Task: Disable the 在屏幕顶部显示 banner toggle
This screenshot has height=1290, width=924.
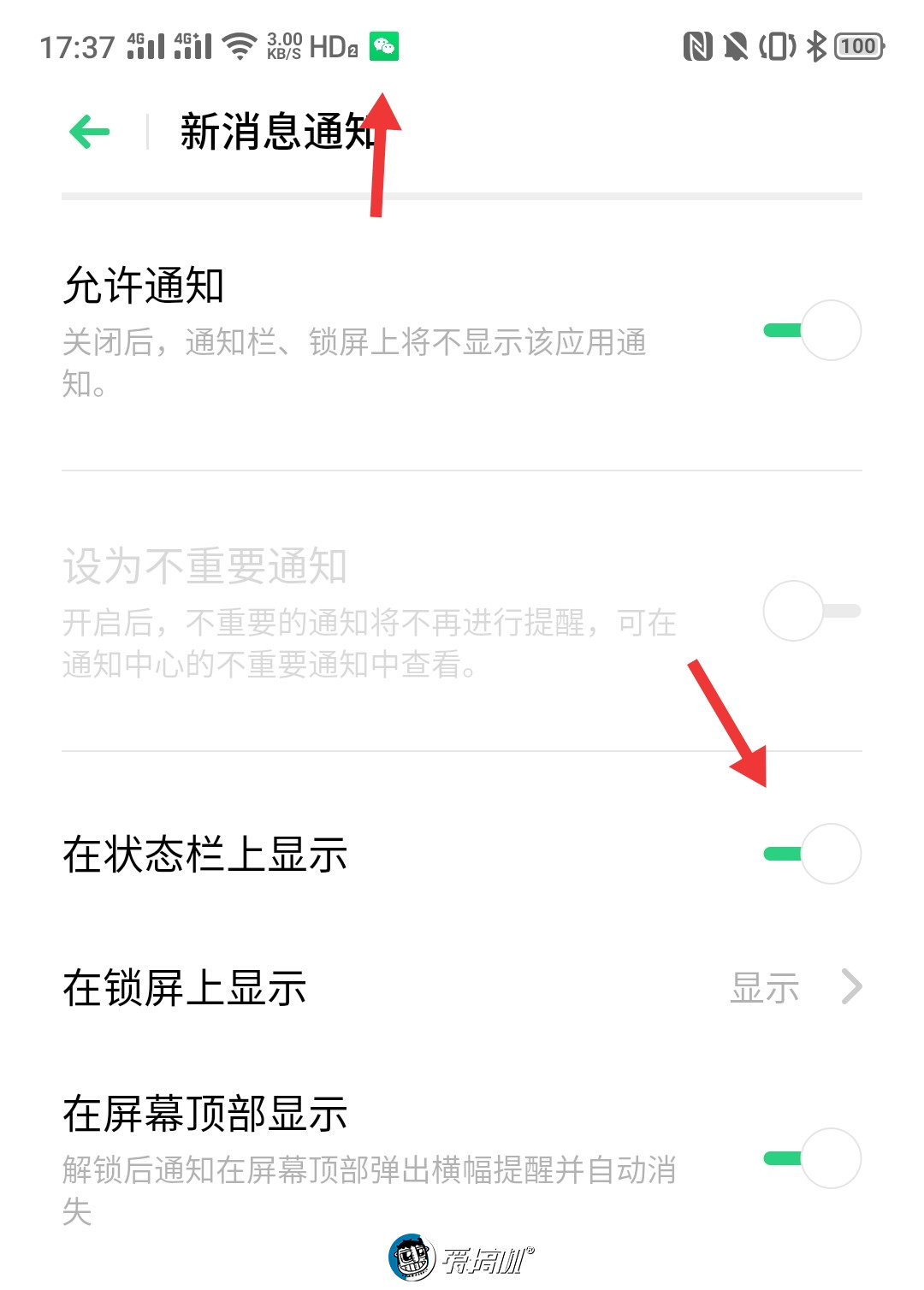Action: tap(809, 1157)
